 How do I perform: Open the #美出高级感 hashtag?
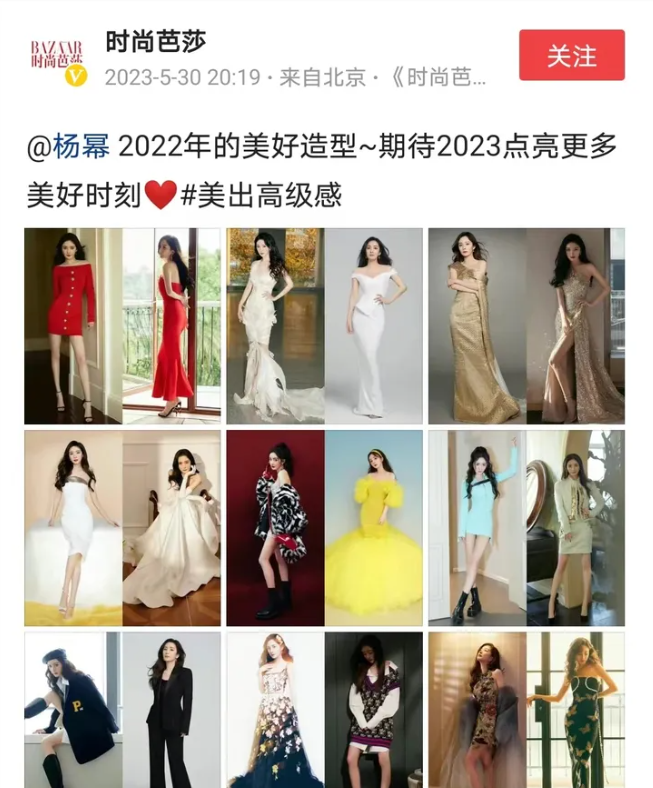(x=261, y=194)
